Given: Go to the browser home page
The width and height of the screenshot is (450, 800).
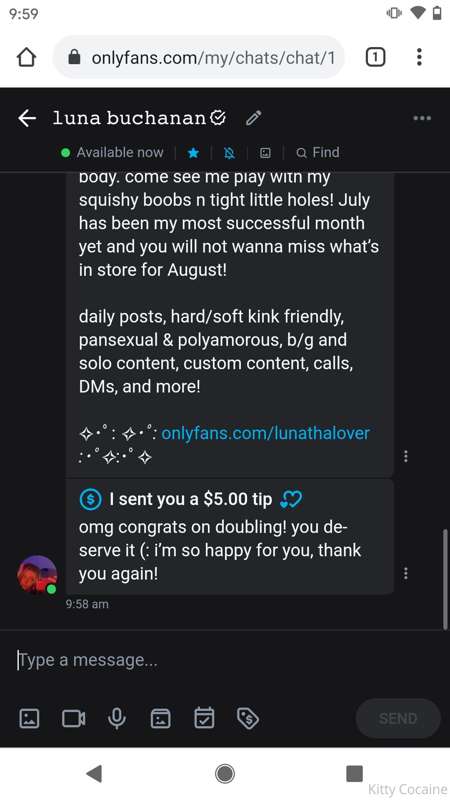Looking at the screenshot, I should click(27, 58).
